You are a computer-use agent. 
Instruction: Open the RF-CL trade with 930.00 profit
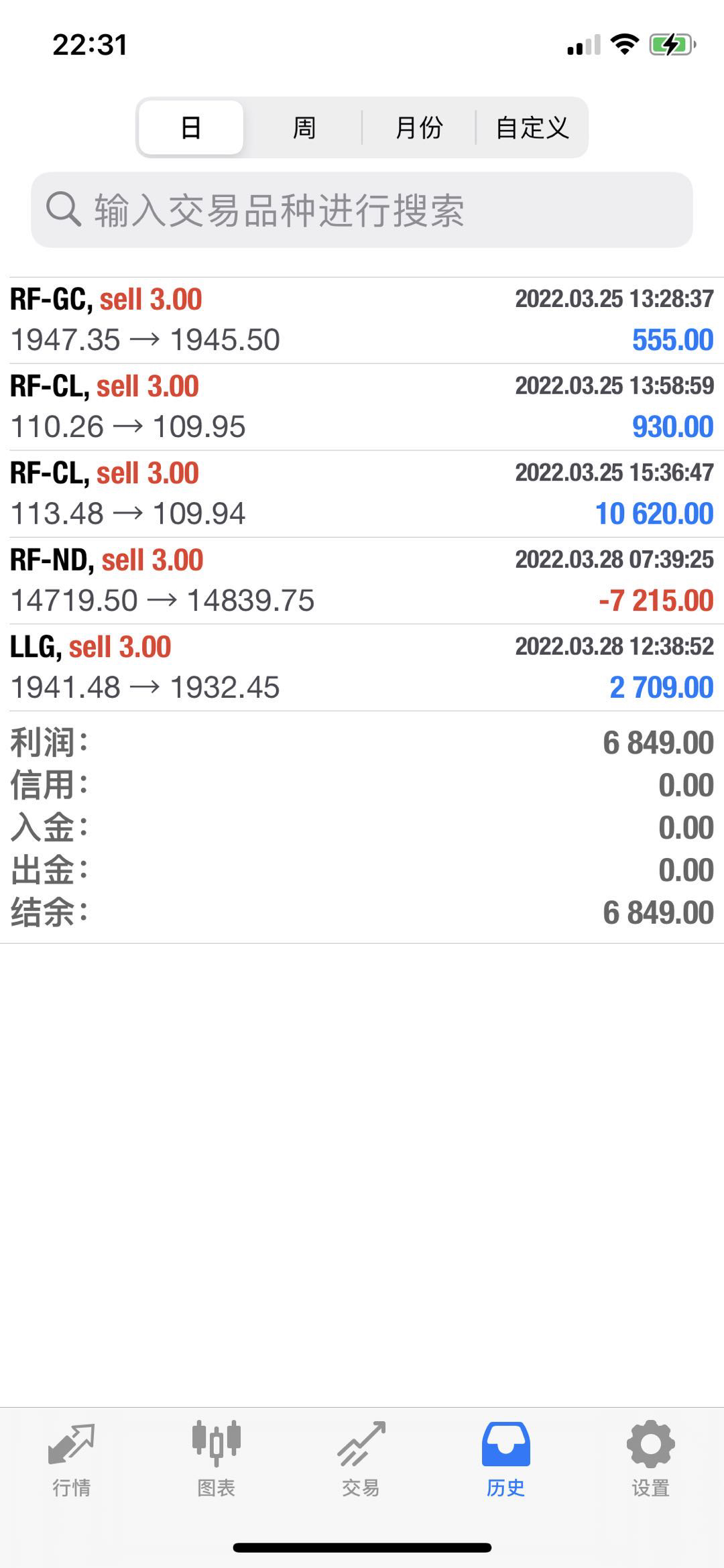(x=362, y=407)
